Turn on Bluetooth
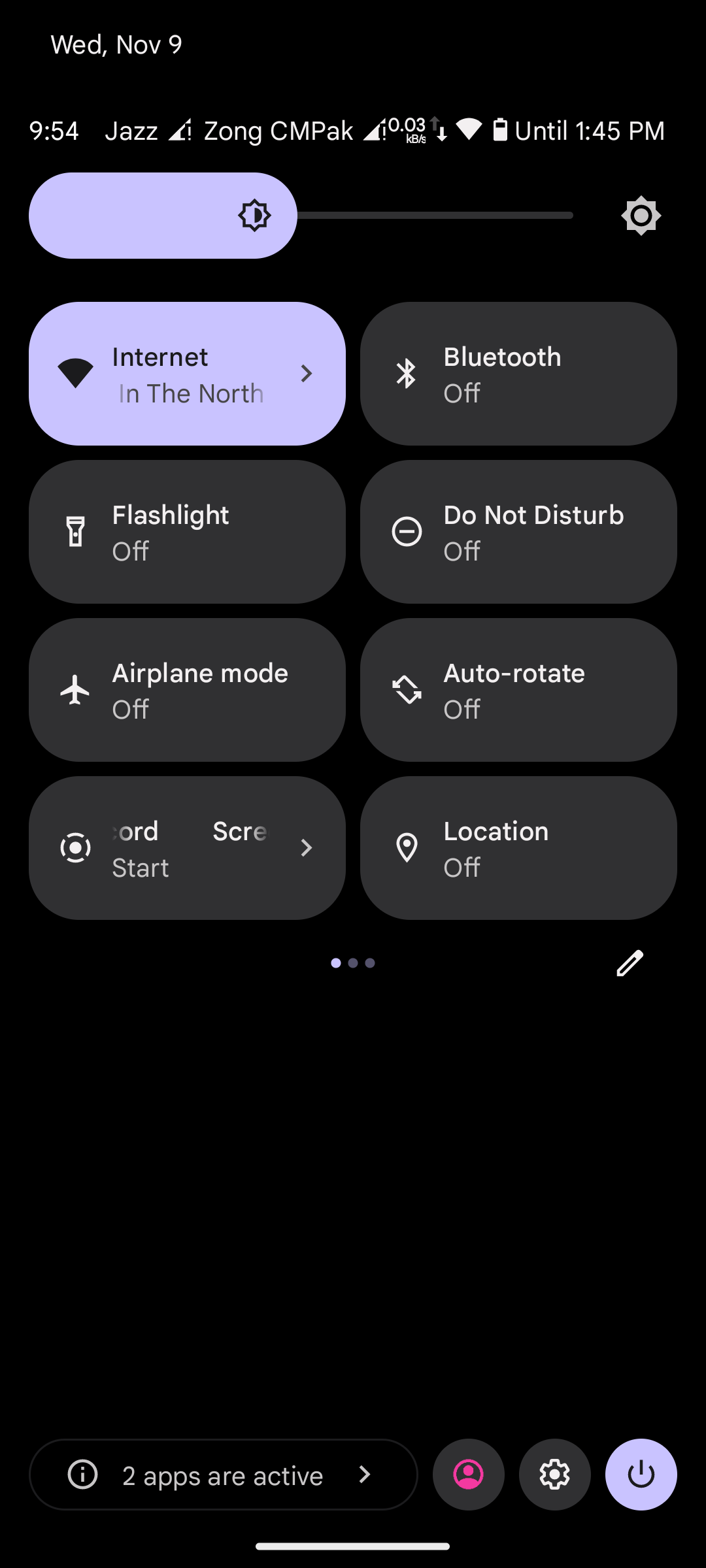 (x=518, y=374)
